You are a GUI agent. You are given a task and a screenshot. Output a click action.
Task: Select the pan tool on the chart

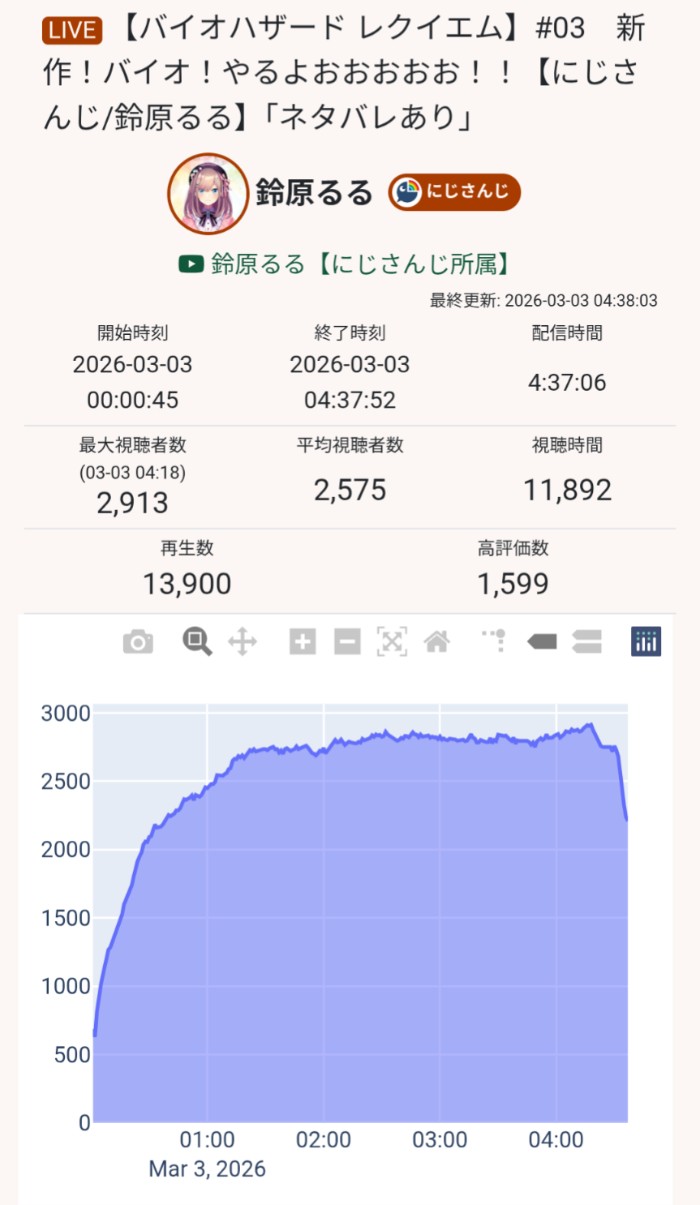243,642
